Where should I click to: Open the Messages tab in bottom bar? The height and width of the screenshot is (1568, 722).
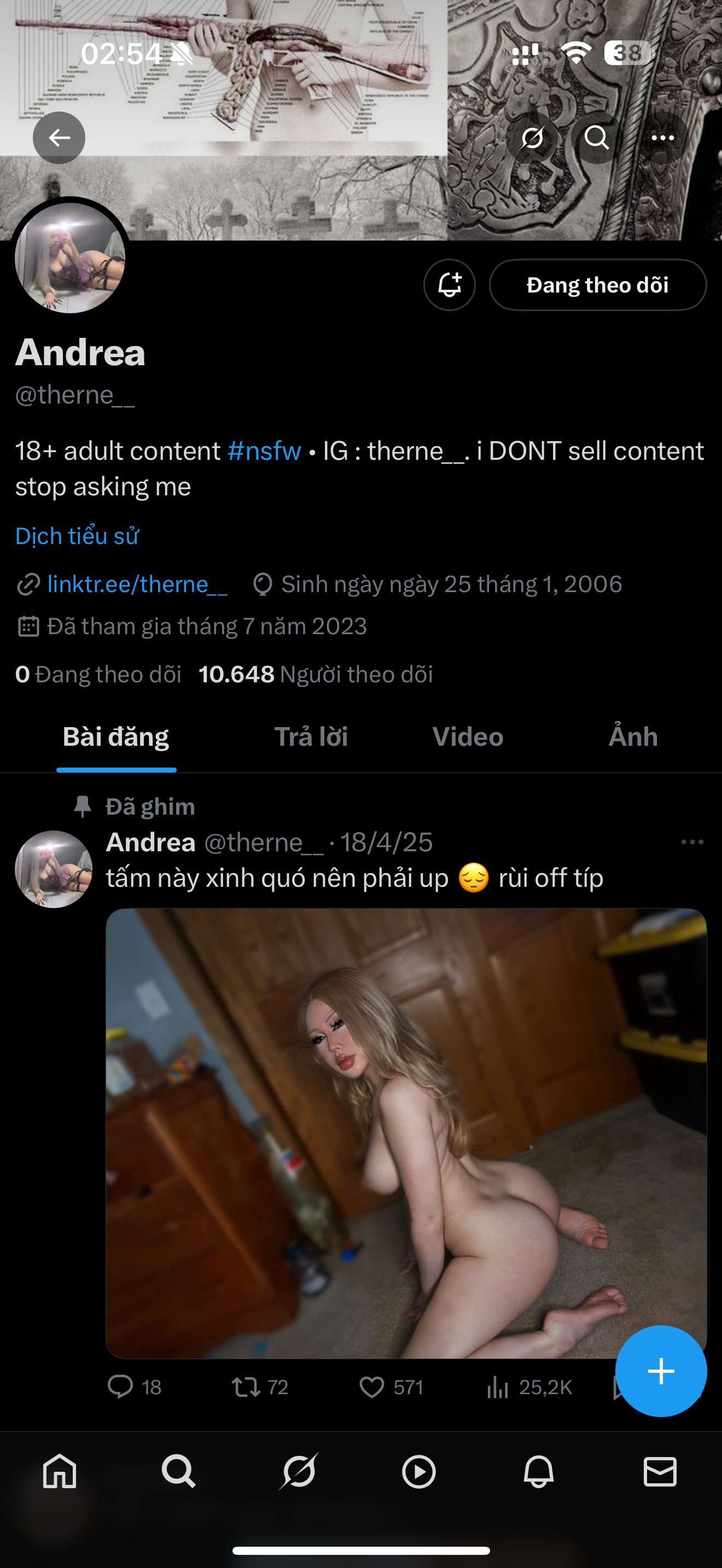660,1472
